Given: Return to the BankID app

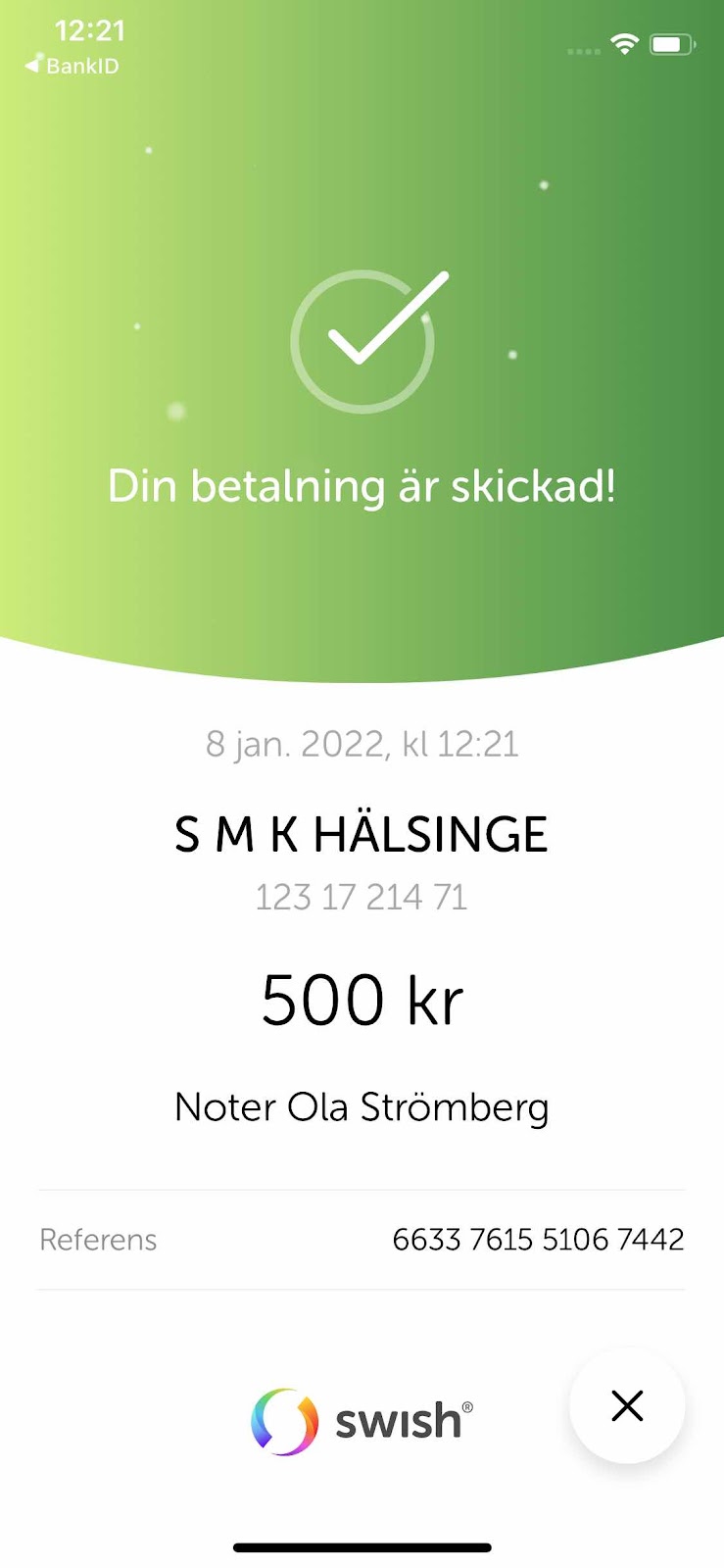Looking at the screenshot, I should pos(72,66).
